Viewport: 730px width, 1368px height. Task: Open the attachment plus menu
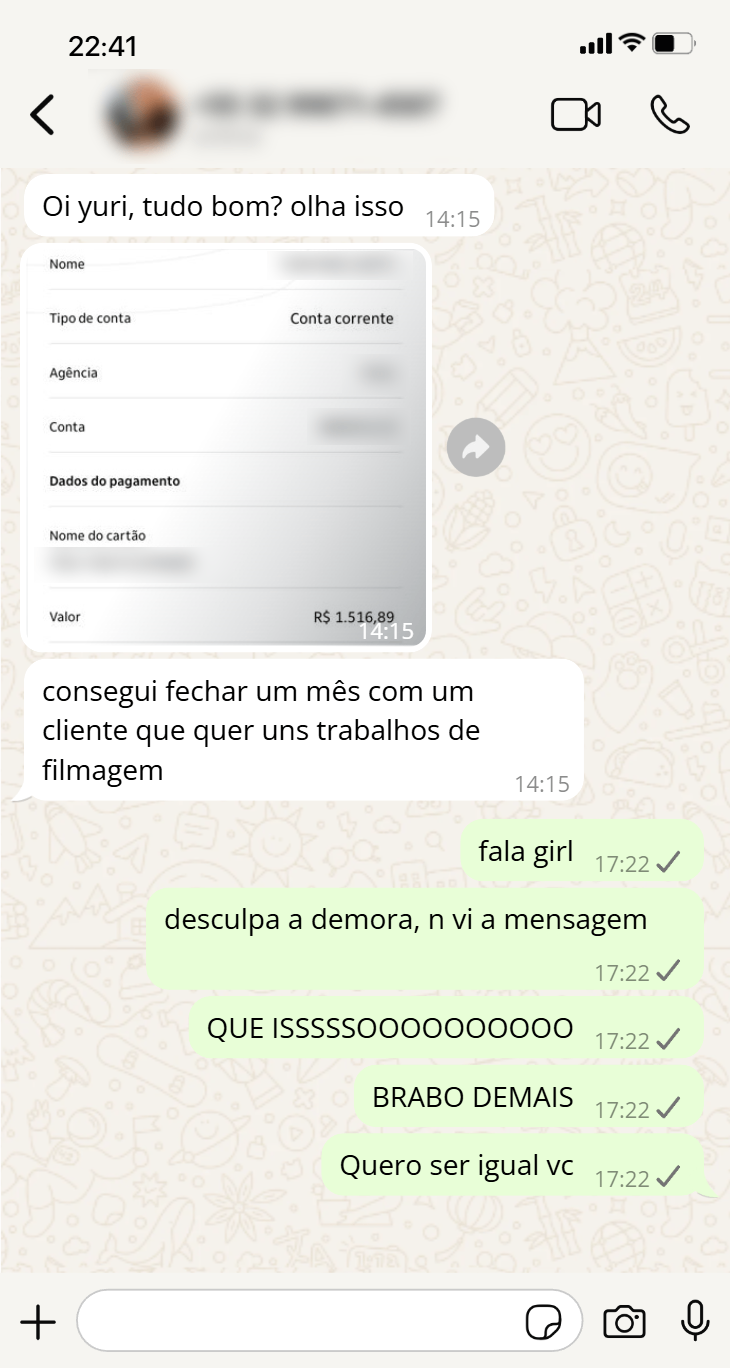(x=38, y=1322)
